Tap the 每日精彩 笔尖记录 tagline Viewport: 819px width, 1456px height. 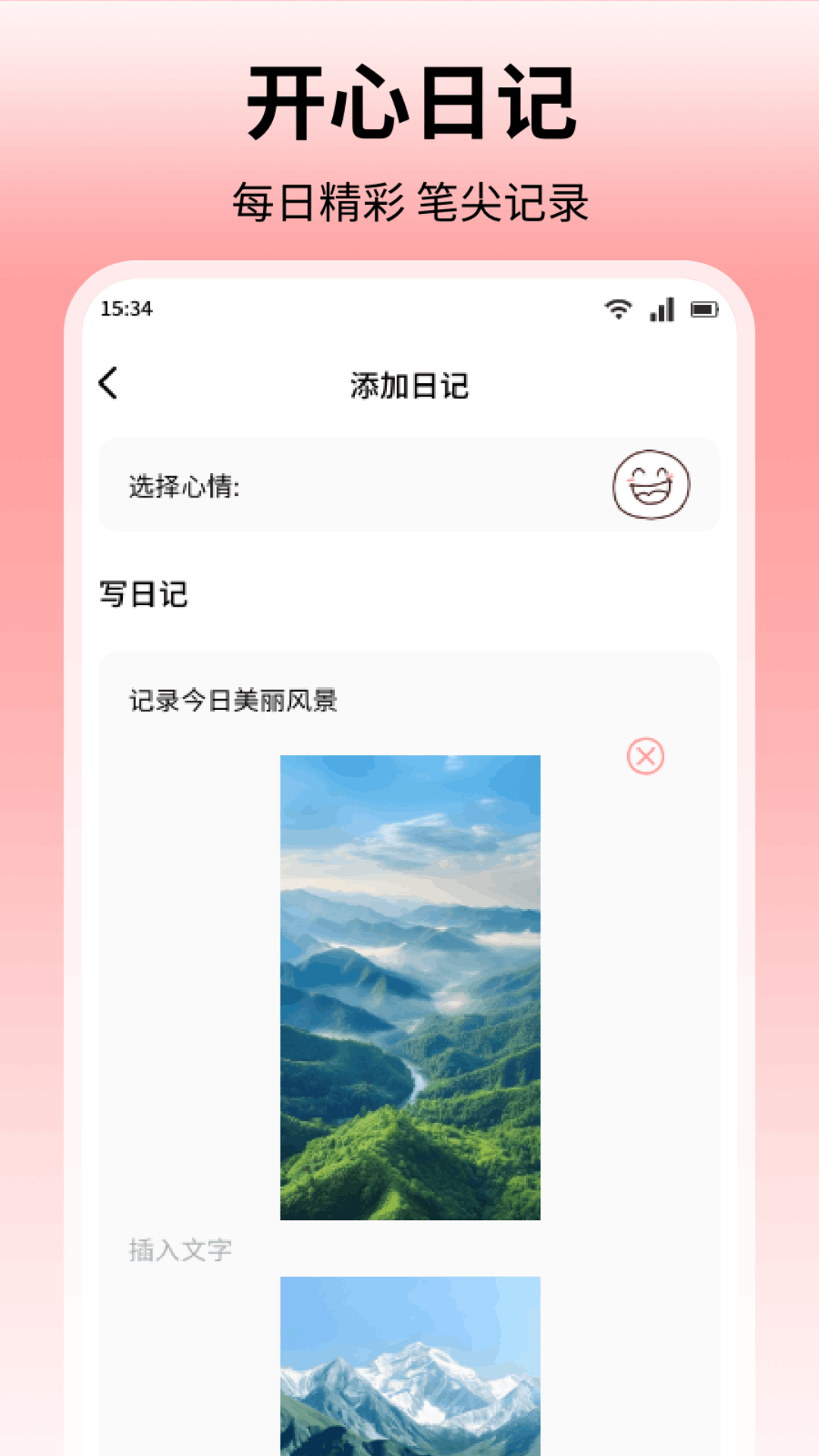coord(409,199)
